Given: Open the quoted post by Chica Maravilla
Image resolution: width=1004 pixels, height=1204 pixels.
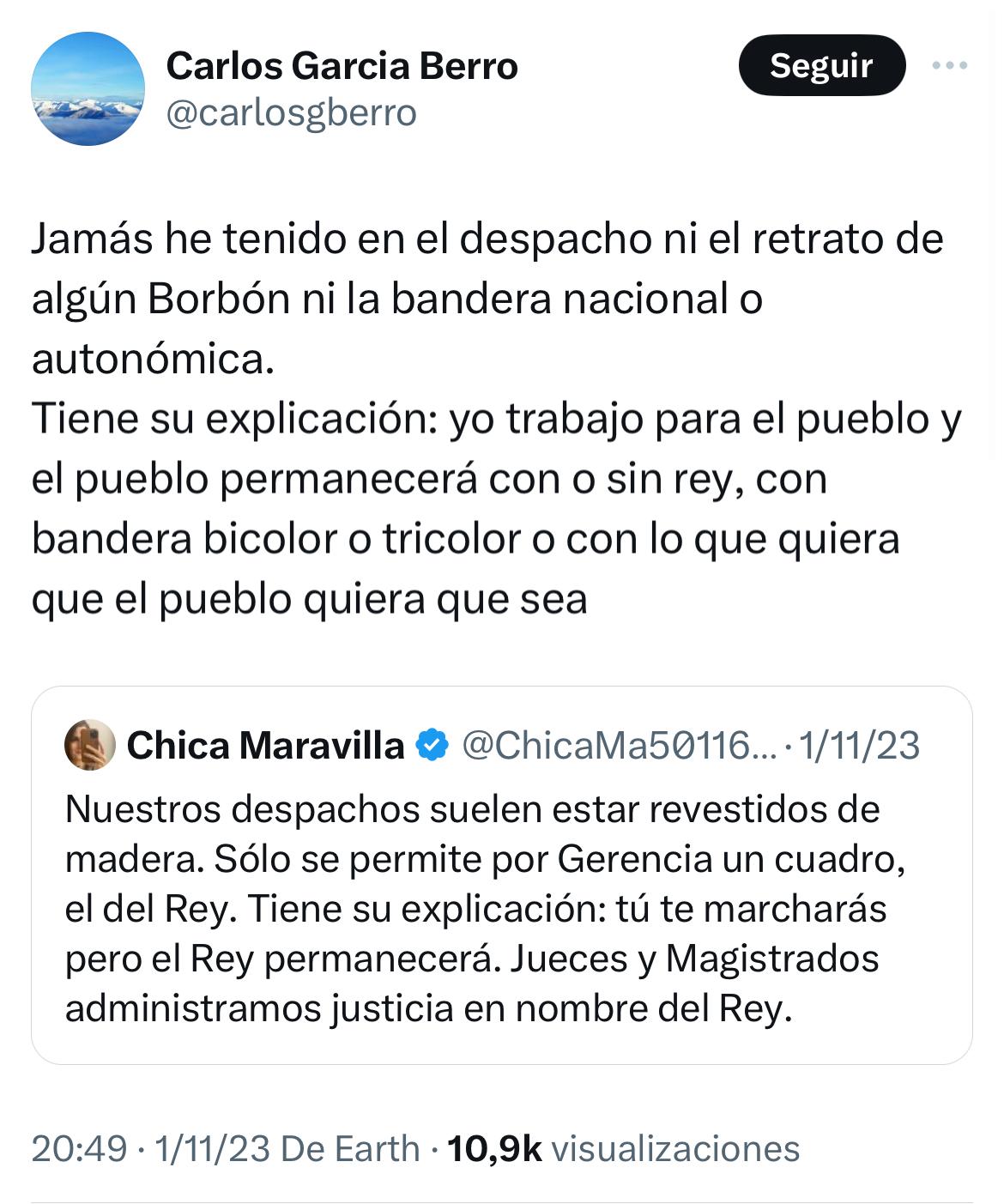Looking at the screenshot, I should point(501,908).
